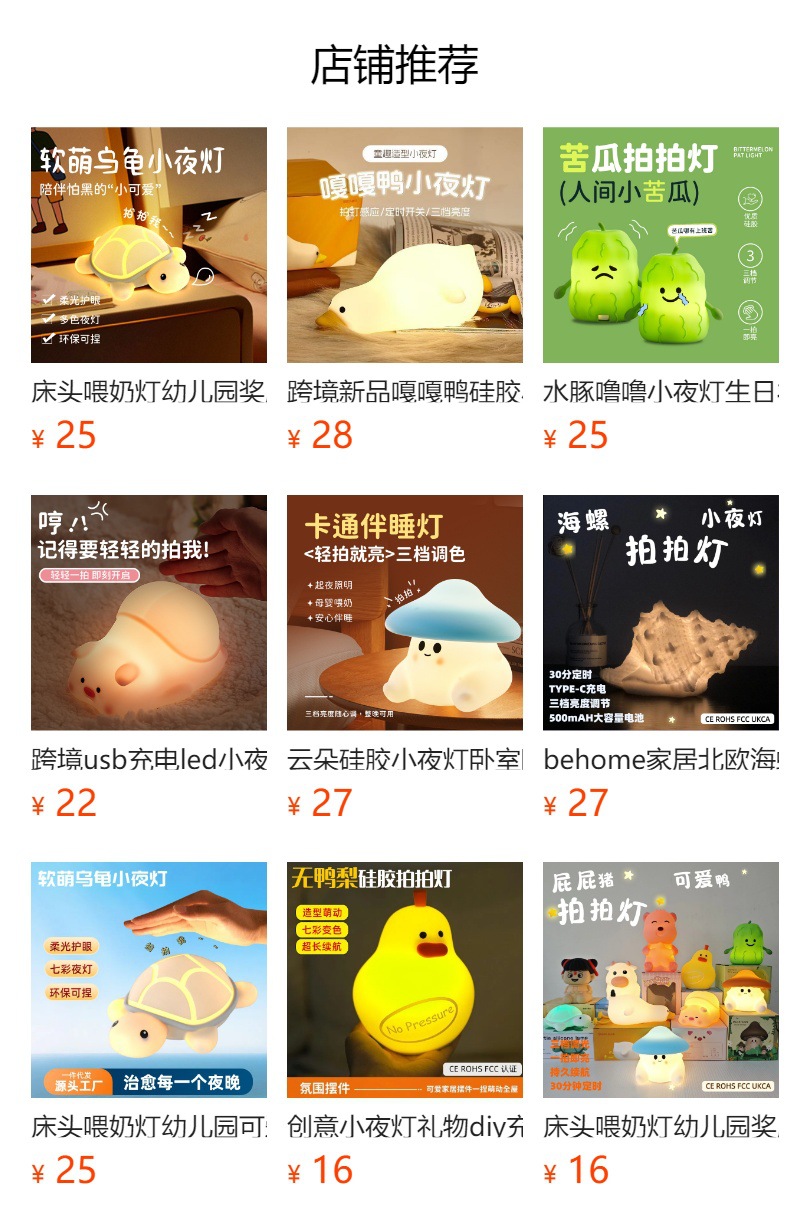Tap the 云朵硅胶小夜灯 product card
This screenshot has width=792, height=1230.
click(405, 613)
